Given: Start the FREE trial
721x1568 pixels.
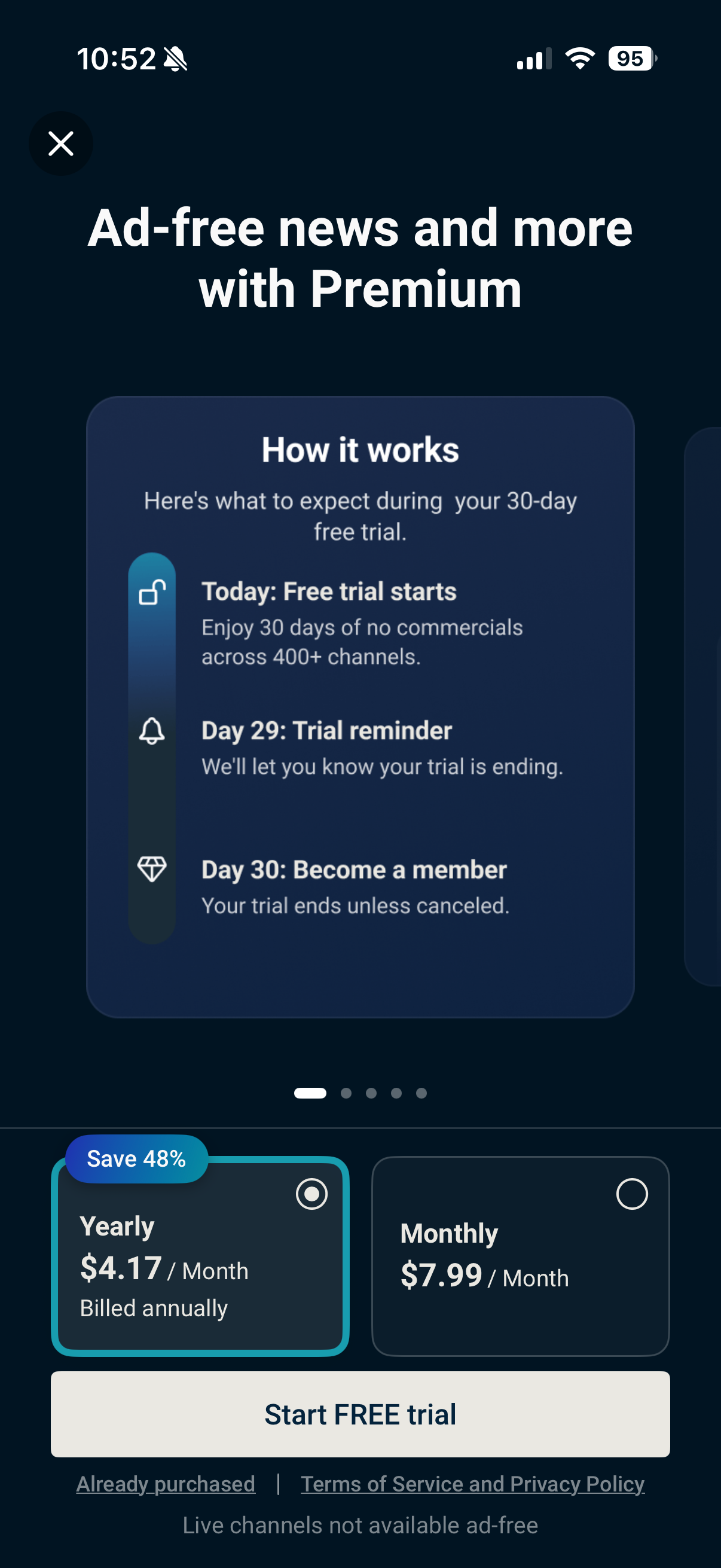Looking at the screenshot, I should coord(360,1414).
